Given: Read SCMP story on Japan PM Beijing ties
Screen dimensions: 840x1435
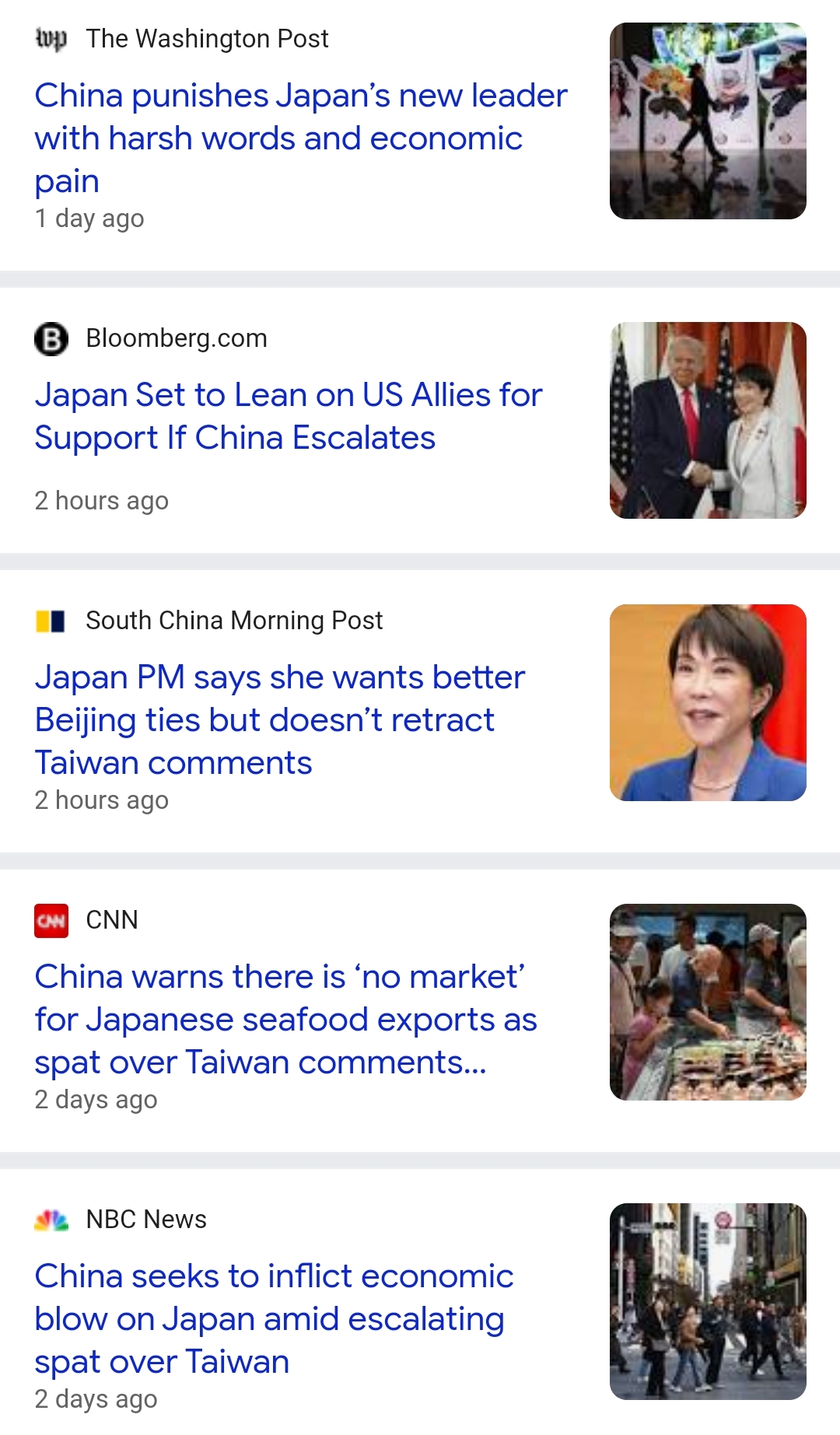Looking at the screenshot, I should (280, 719).
